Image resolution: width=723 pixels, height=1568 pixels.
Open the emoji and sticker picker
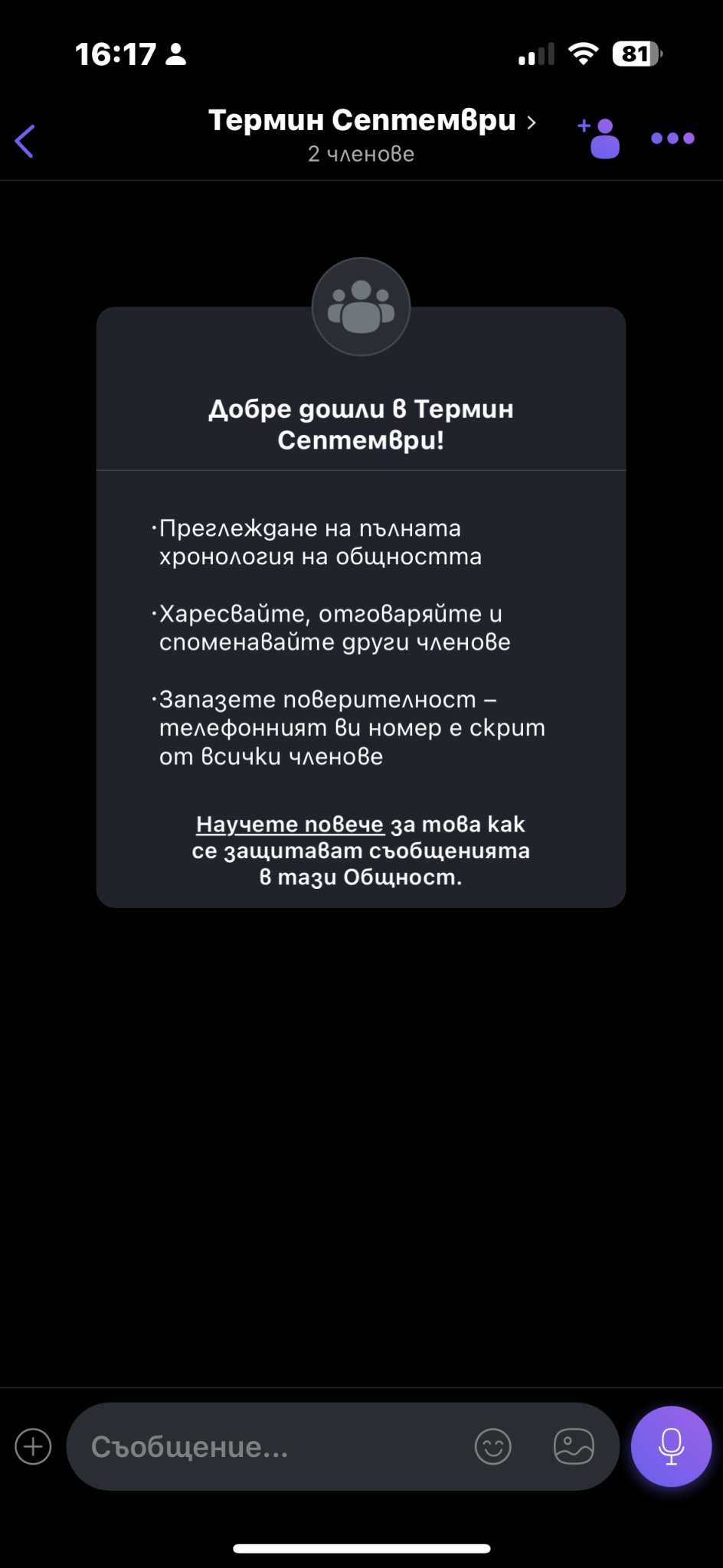(493, 1447)
